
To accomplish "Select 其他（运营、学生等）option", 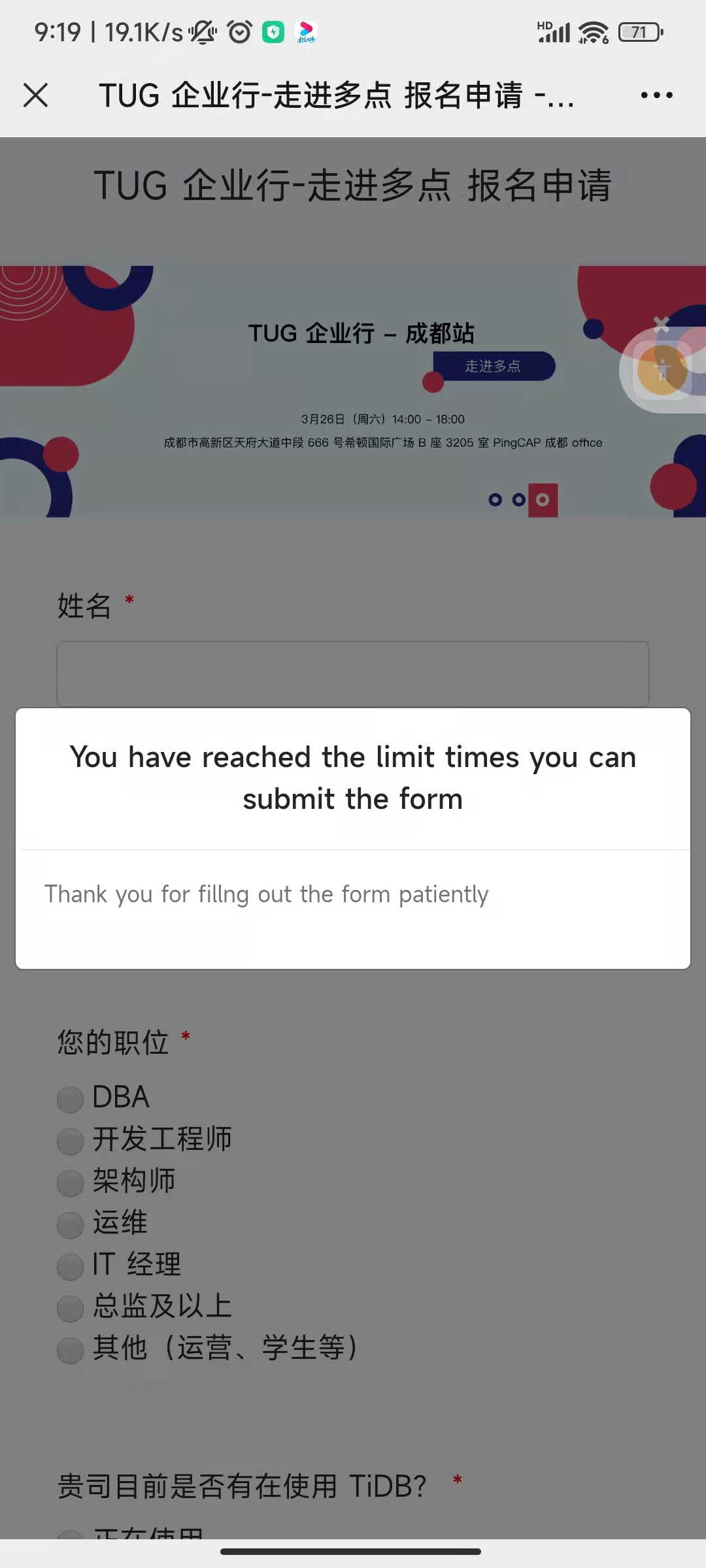I will pos(71,1350).
